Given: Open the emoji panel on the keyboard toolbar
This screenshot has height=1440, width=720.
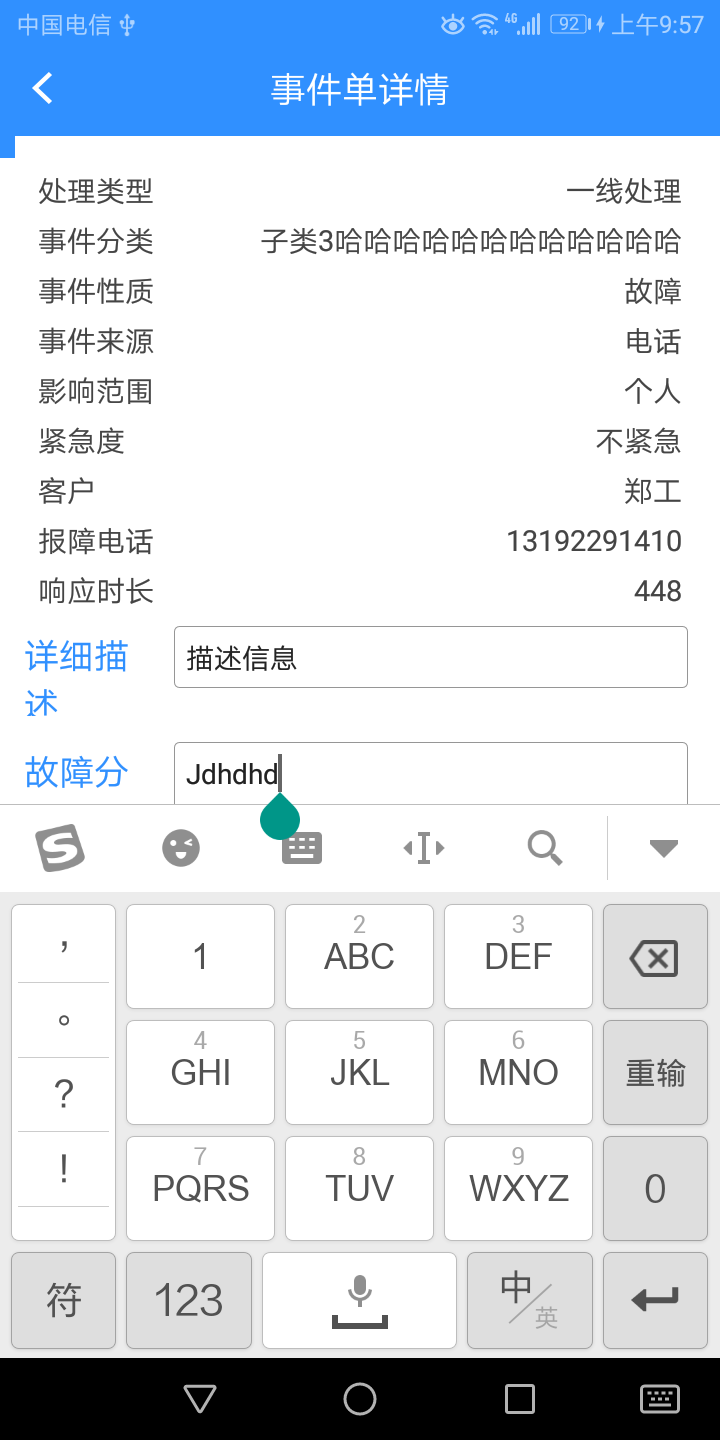Looking at the screenshot, I should pos(180,847).
